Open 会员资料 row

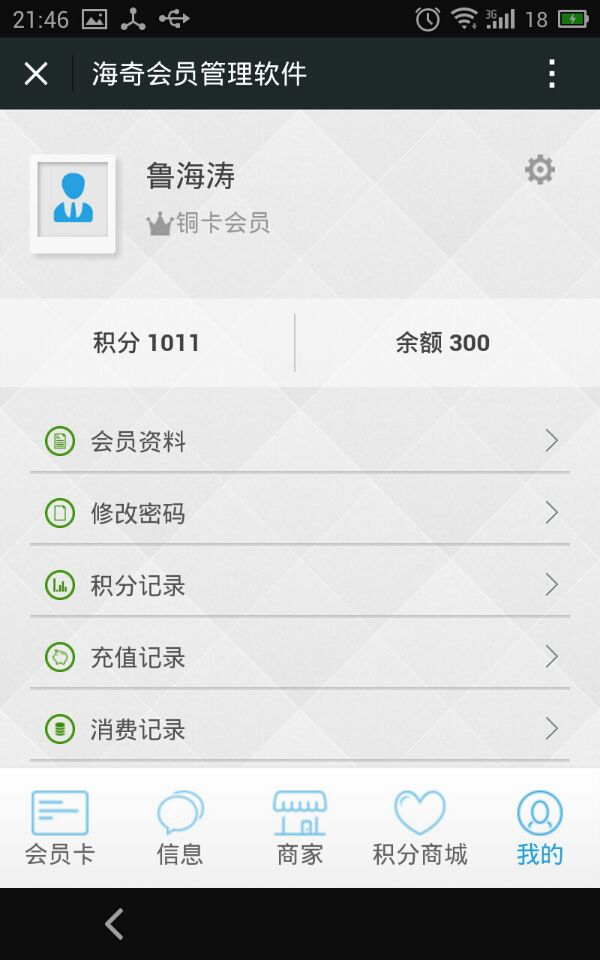(x=300, y=441)
